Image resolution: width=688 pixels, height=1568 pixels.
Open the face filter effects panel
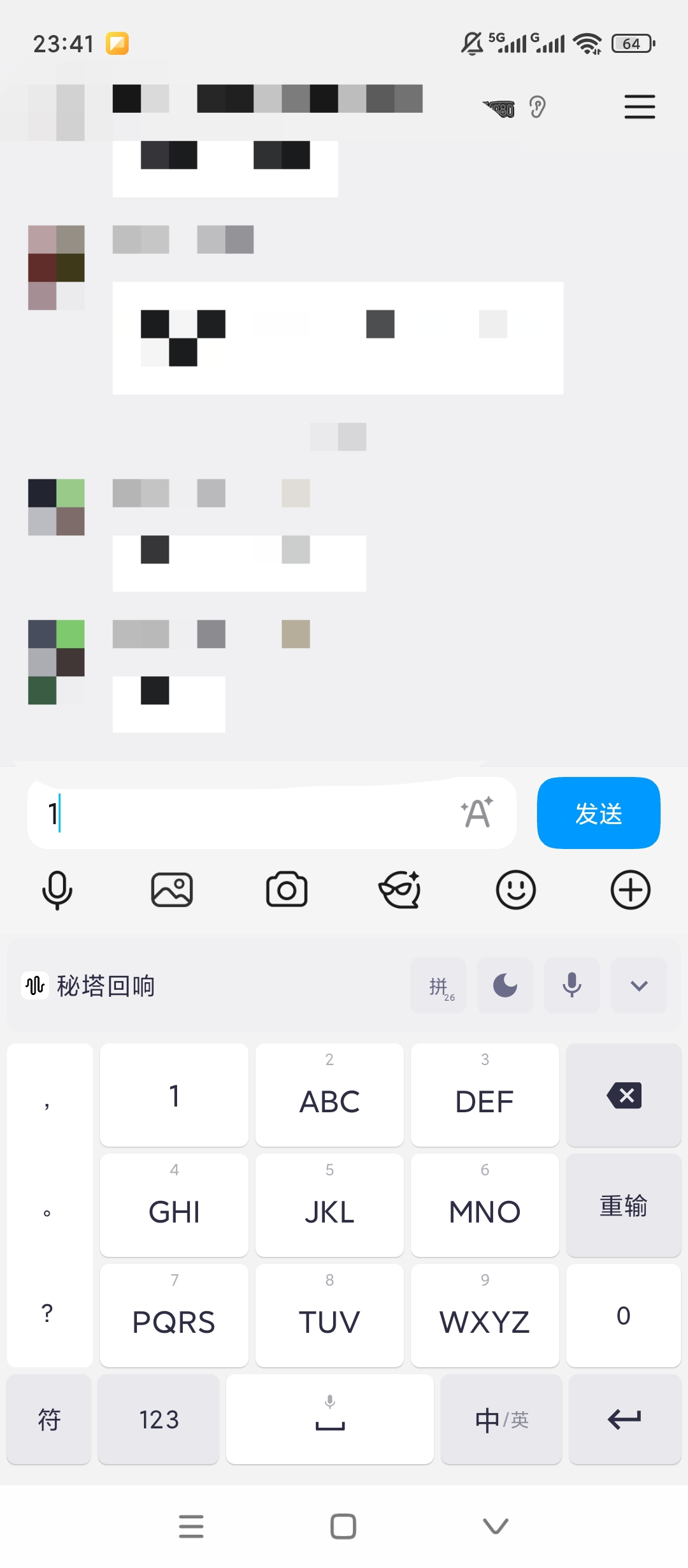click(400, 890)
